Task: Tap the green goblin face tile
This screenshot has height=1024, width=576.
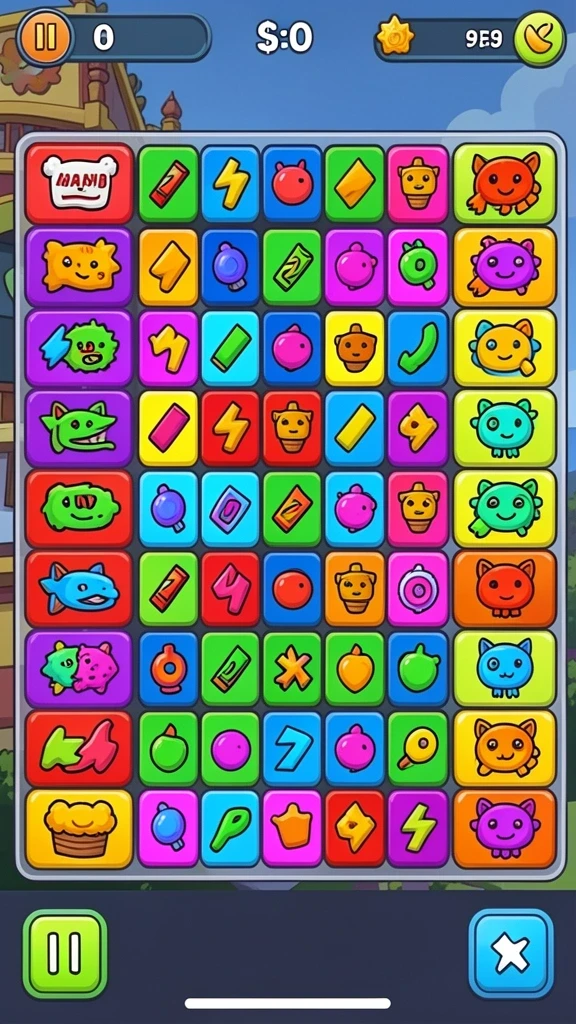Action: (79, 428)
